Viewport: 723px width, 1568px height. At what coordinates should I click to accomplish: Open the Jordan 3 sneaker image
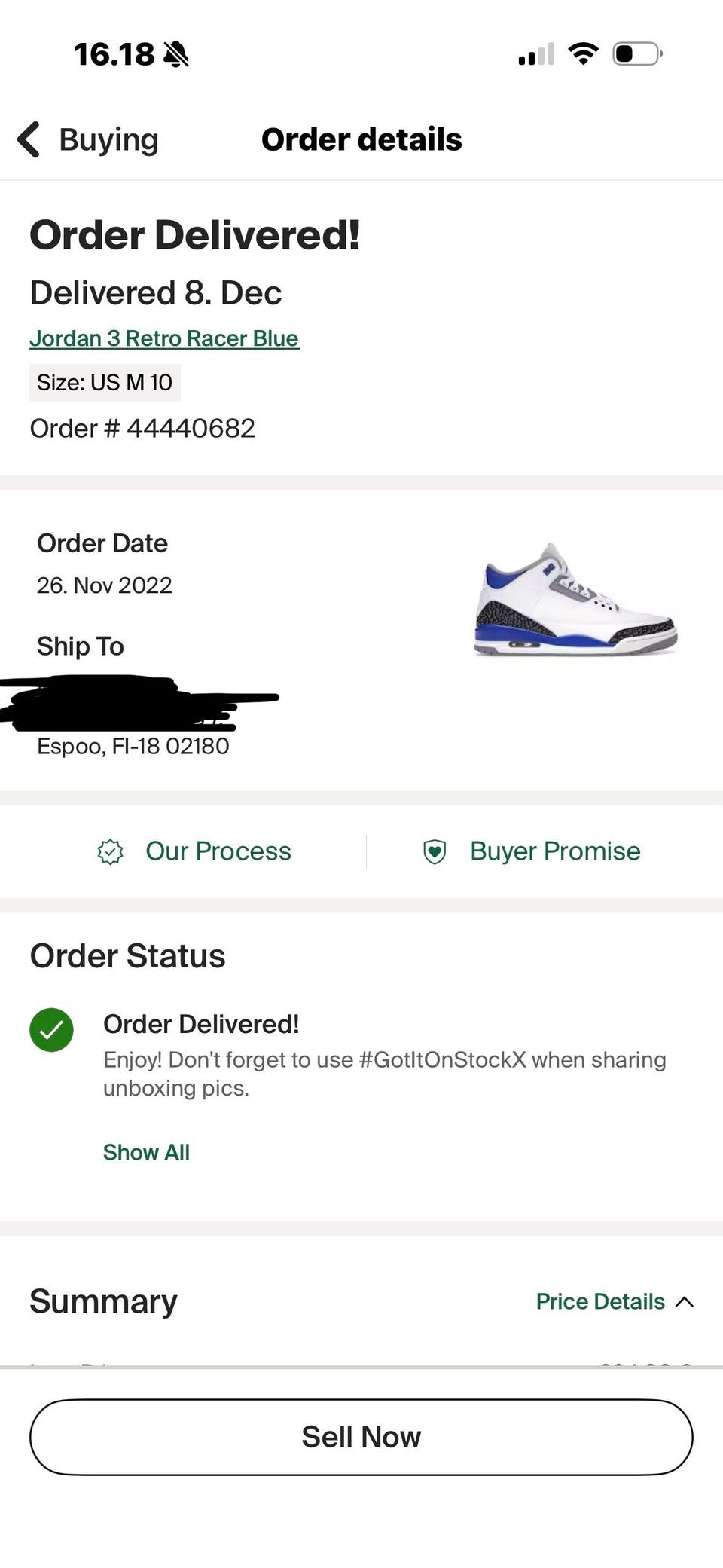(x=576, y=600)
